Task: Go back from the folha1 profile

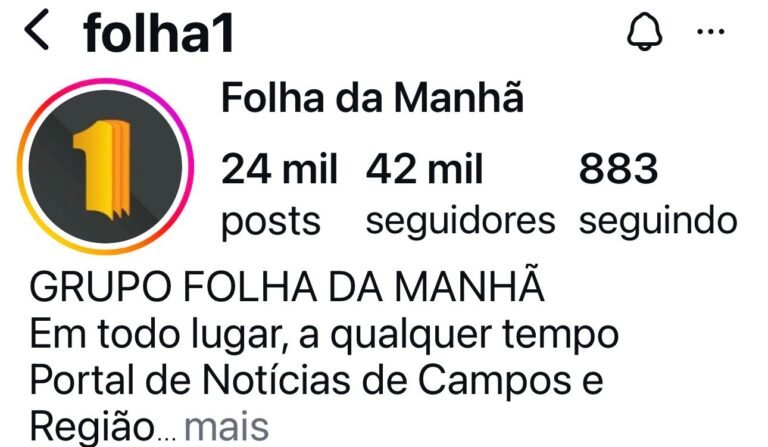Action: click(37, 32)
